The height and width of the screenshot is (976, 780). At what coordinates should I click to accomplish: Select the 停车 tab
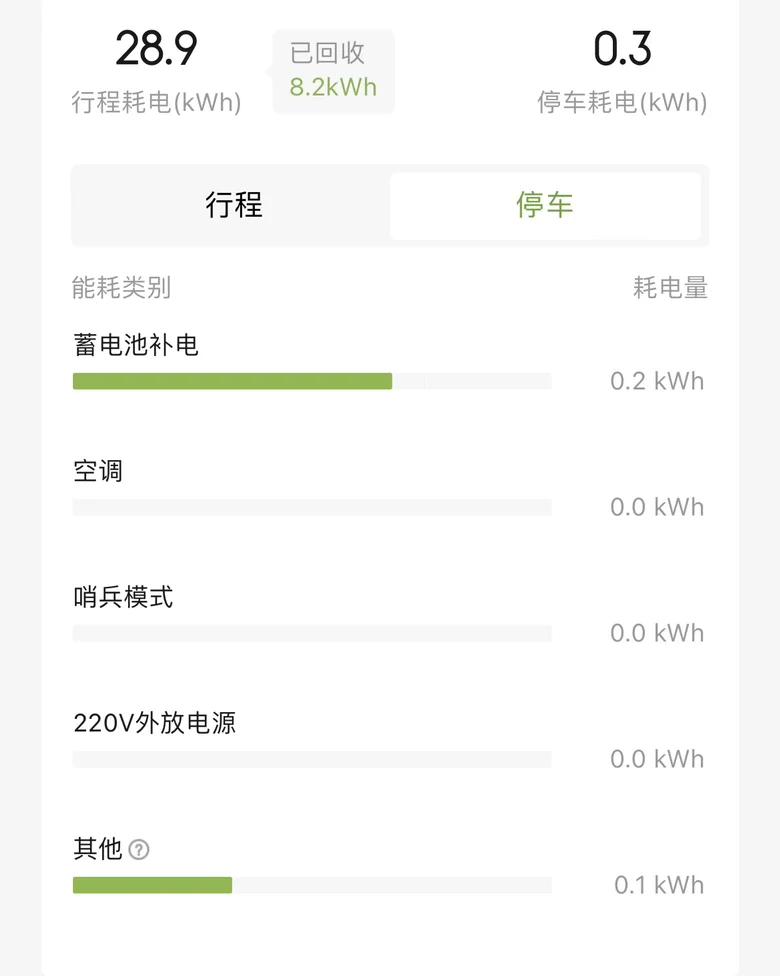pyautogui.click(x=545, y=206)
